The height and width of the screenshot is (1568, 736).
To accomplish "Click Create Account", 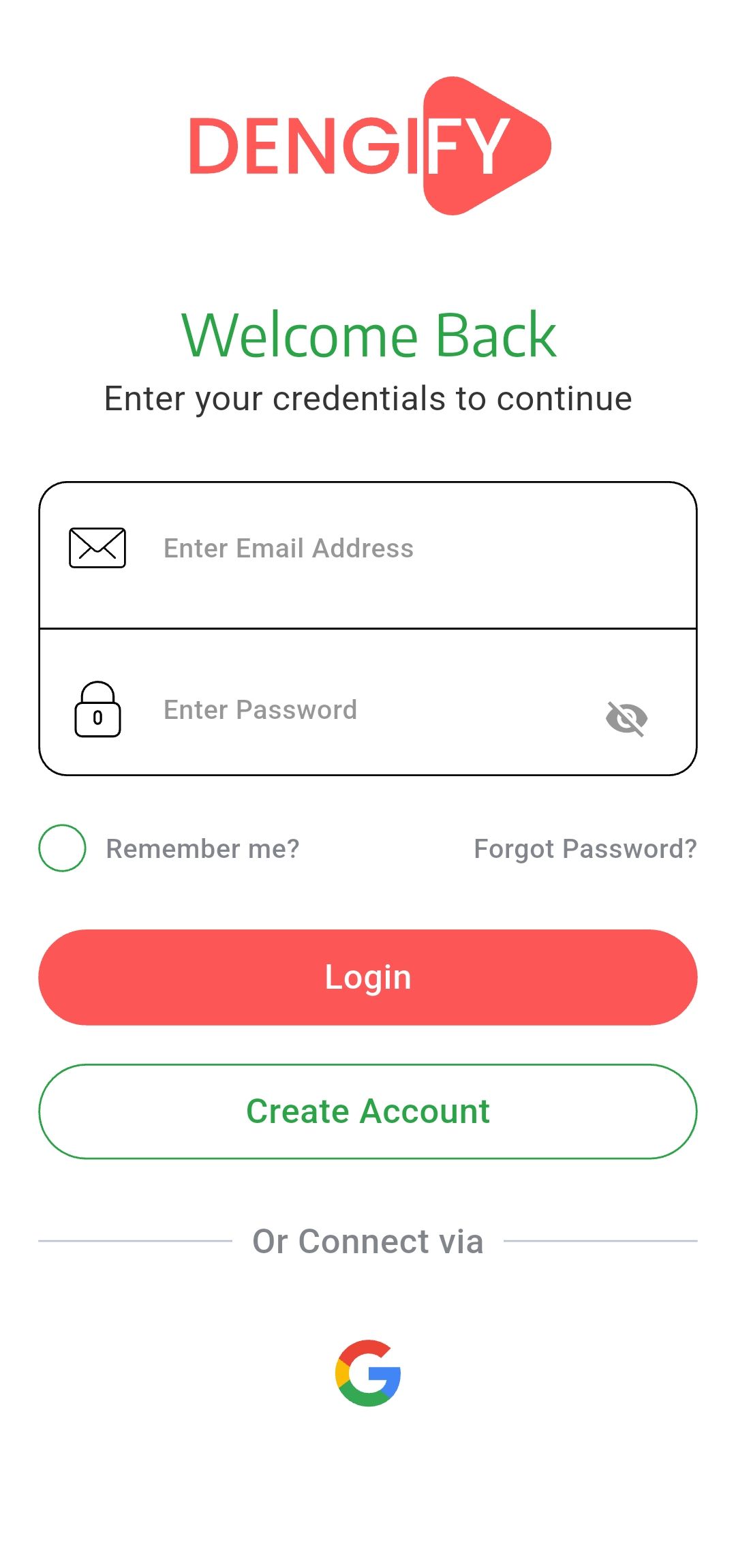I will 368,1110.
